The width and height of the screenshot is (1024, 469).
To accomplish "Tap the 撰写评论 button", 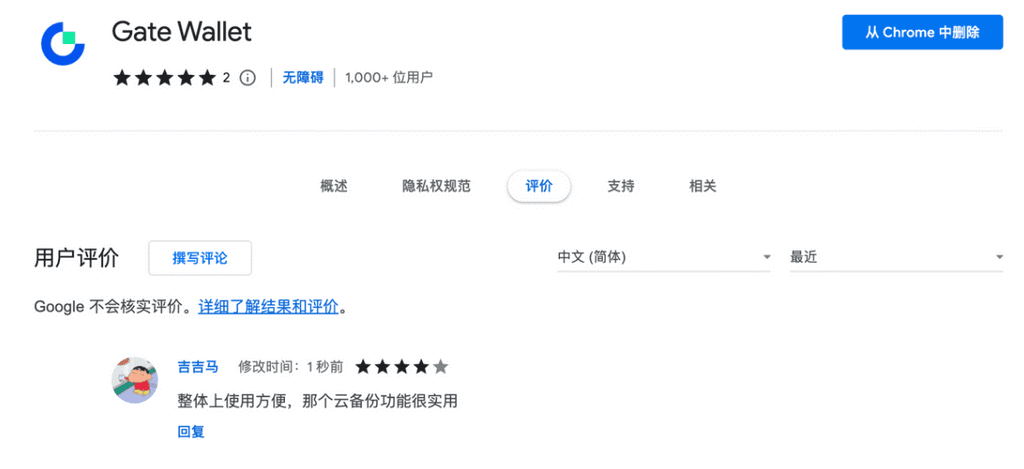I will [x=200, y=258].
